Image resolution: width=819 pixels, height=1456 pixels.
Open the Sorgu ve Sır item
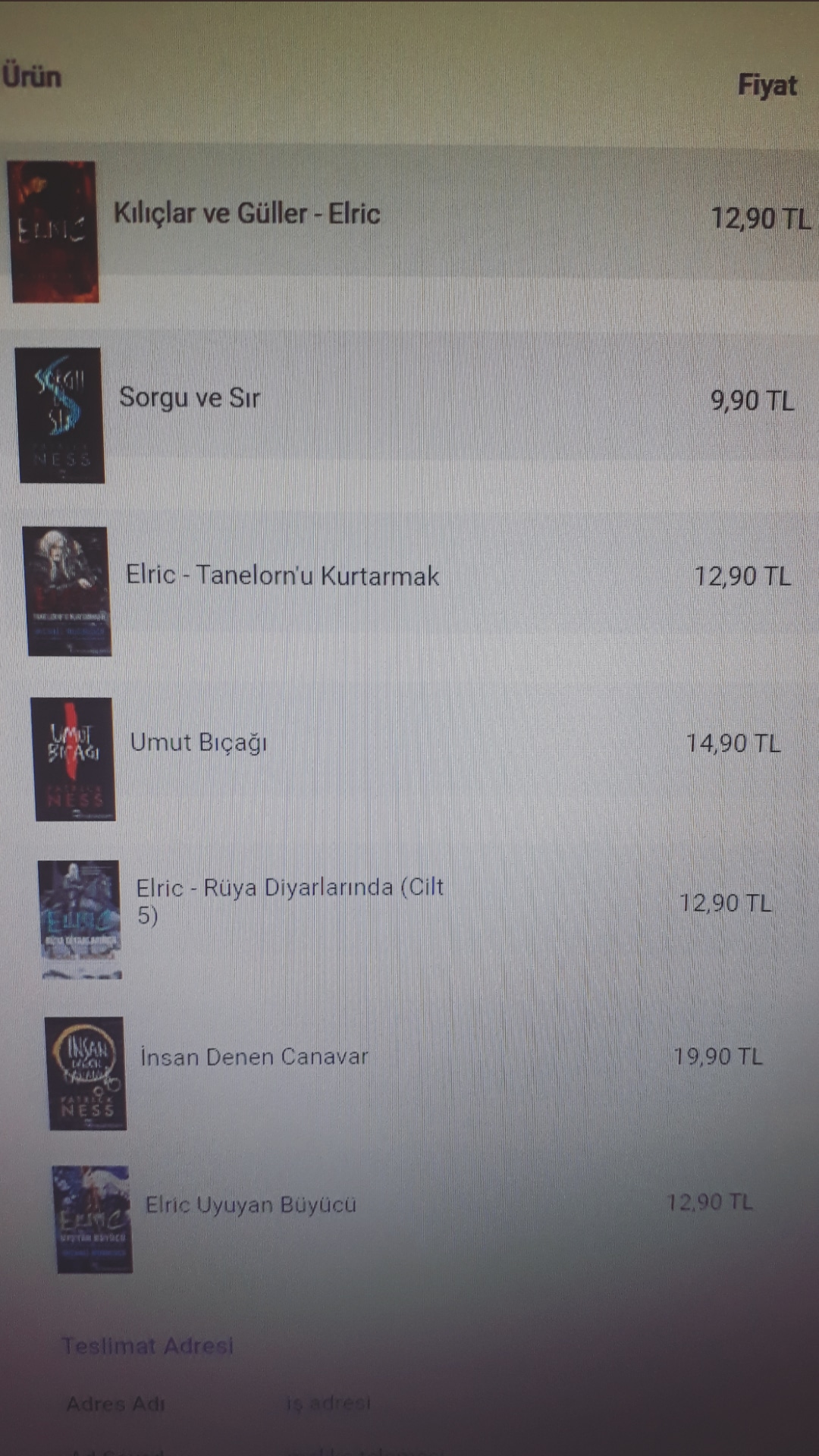[190, 398]
